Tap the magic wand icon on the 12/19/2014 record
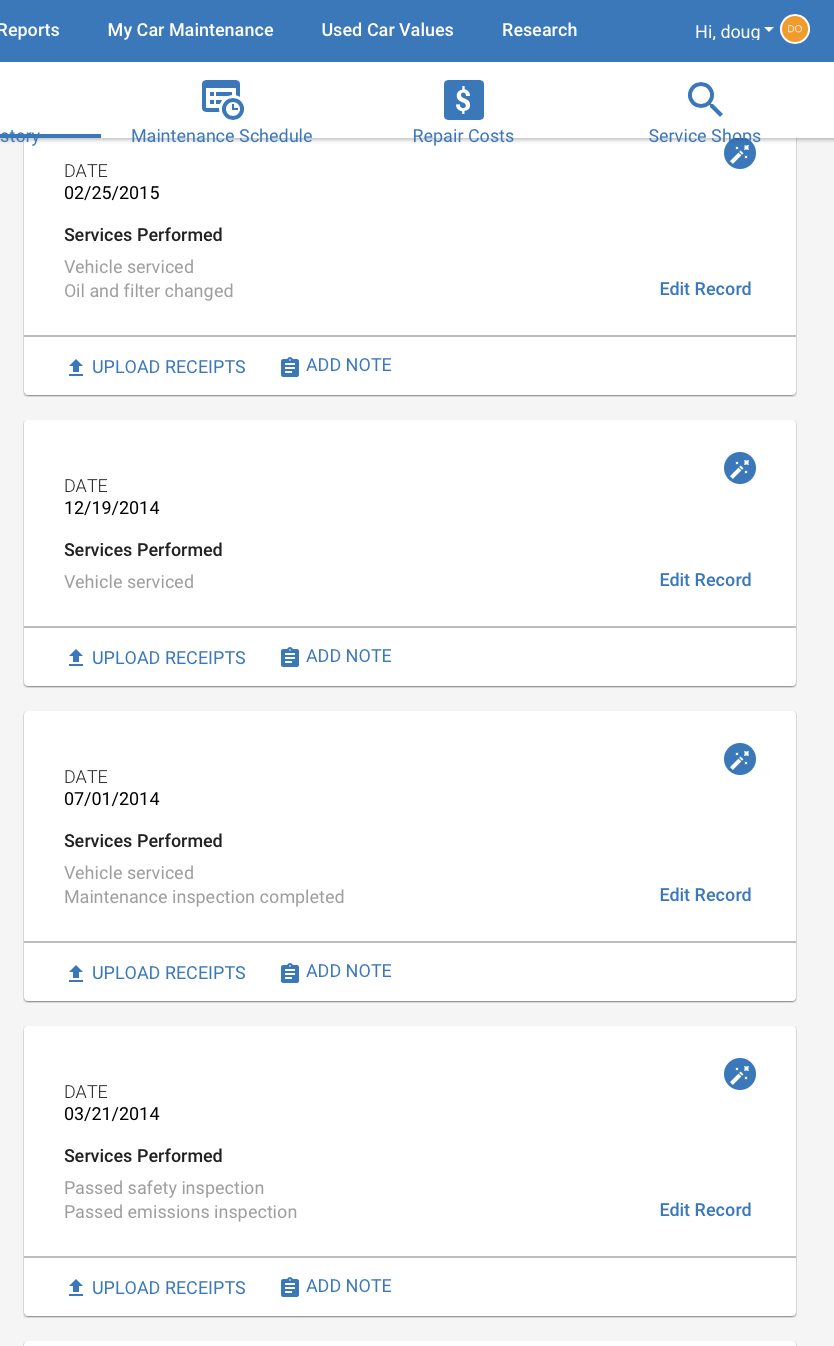834x1346 pixels. 740,468
